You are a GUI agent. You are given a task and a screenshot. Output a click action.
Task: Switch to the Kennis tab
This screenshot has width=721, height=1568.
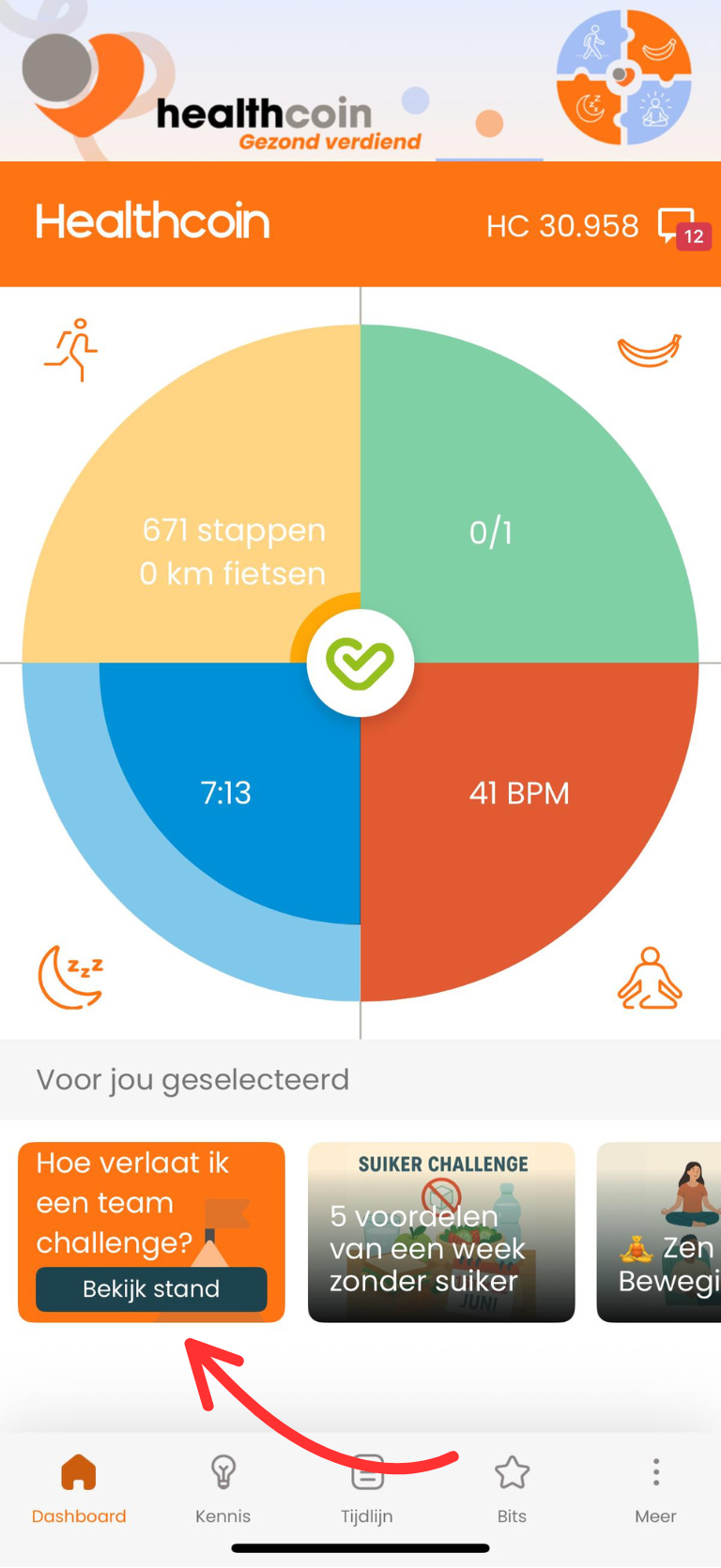[222, 1488]
